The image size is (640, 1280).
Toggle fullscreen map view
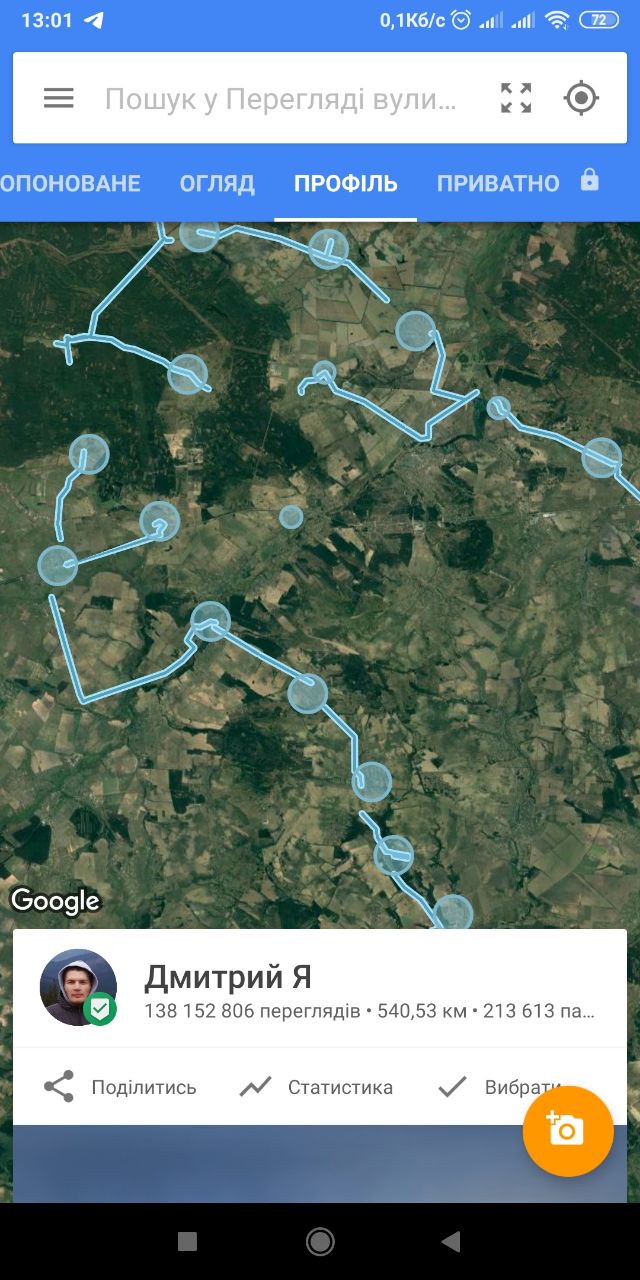coord(516,98)
